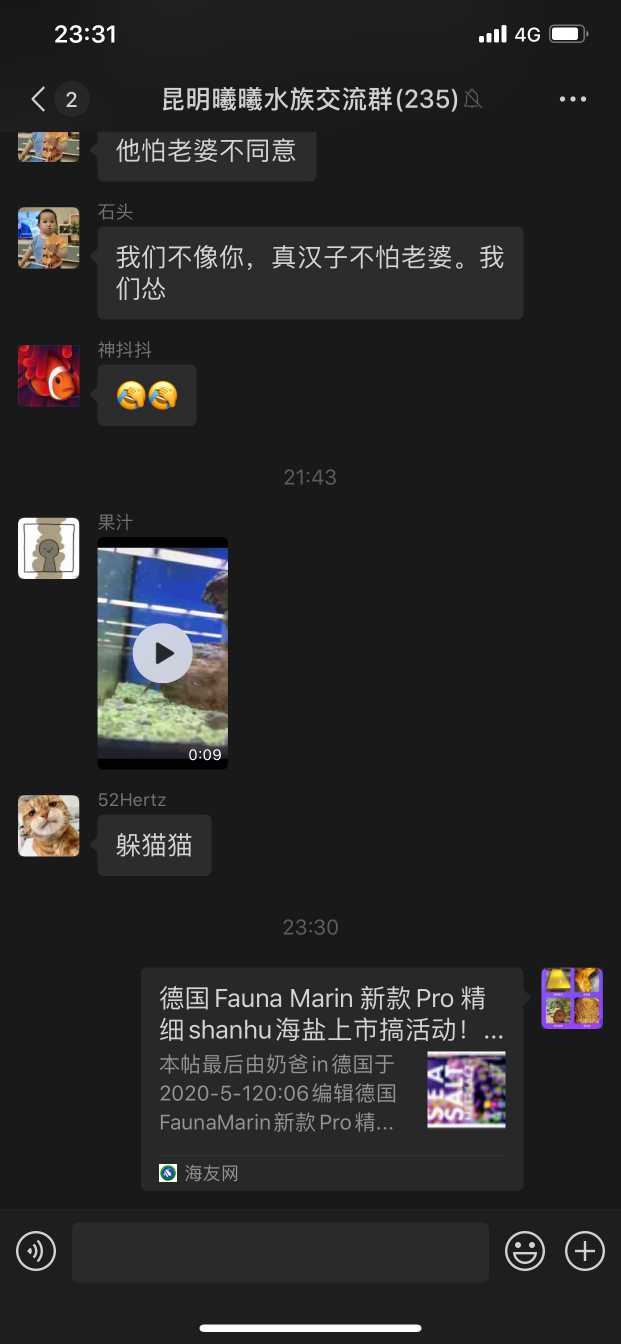The width and height of the screenshot is (621, 1344).
Task: Switch to voice message input
Action: pyautogui.click(x=36, y=1251)
